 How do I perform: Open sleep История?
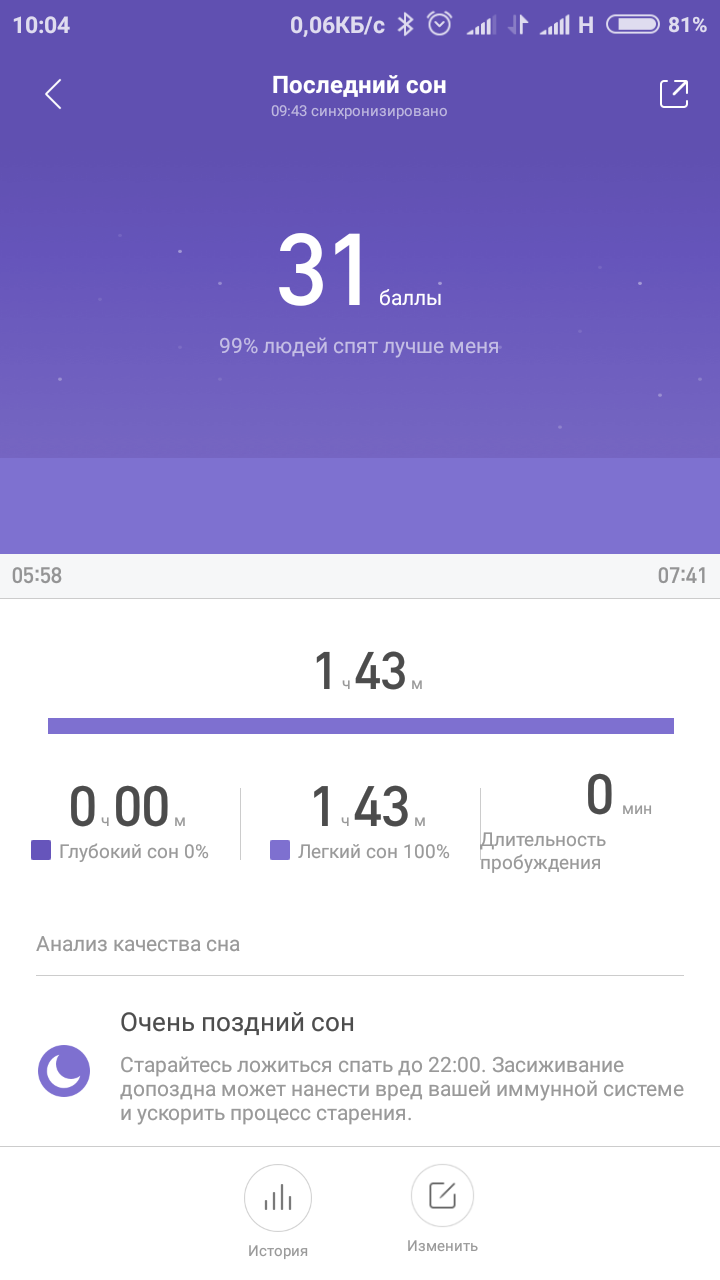click(x=278, y=1198)
